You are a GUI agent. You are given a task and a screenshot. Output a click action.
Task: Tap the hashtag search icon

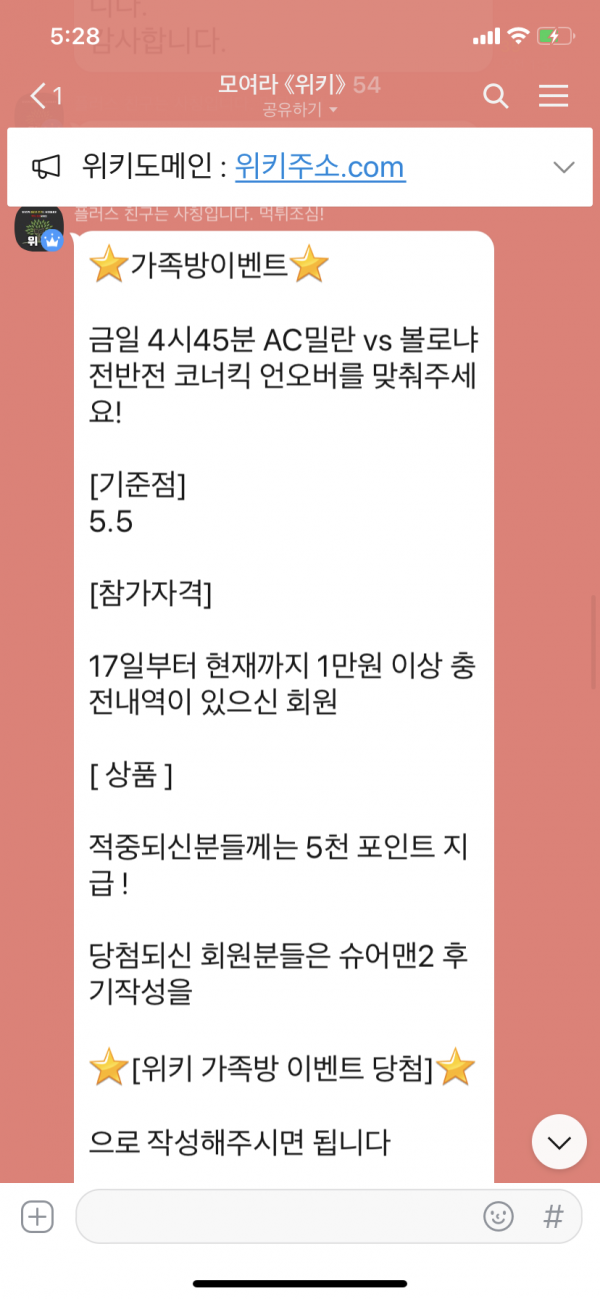(553, 1216)
